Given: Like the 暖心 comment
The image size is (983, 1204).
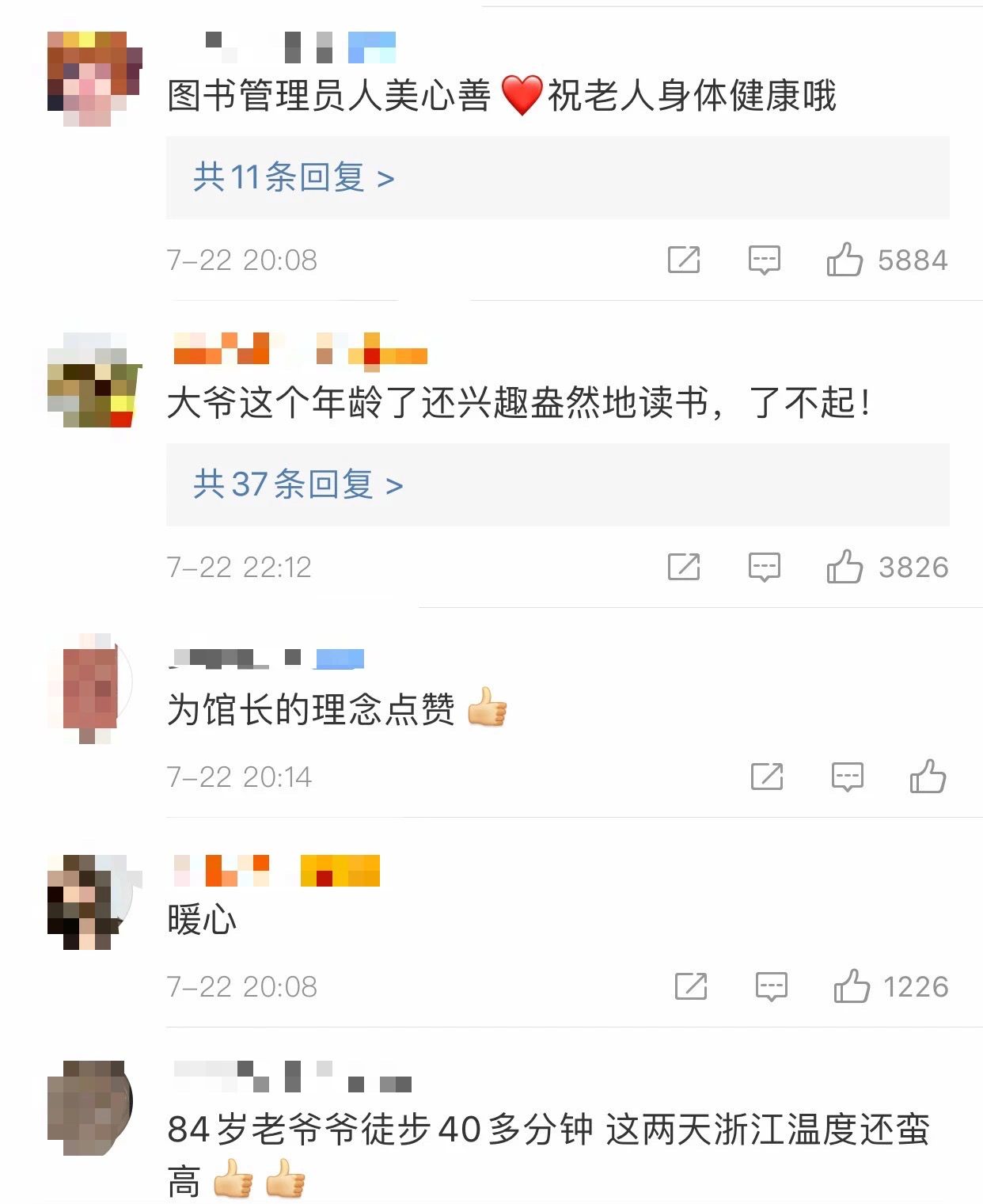Looking at the screenshot, I should [852, 986].
